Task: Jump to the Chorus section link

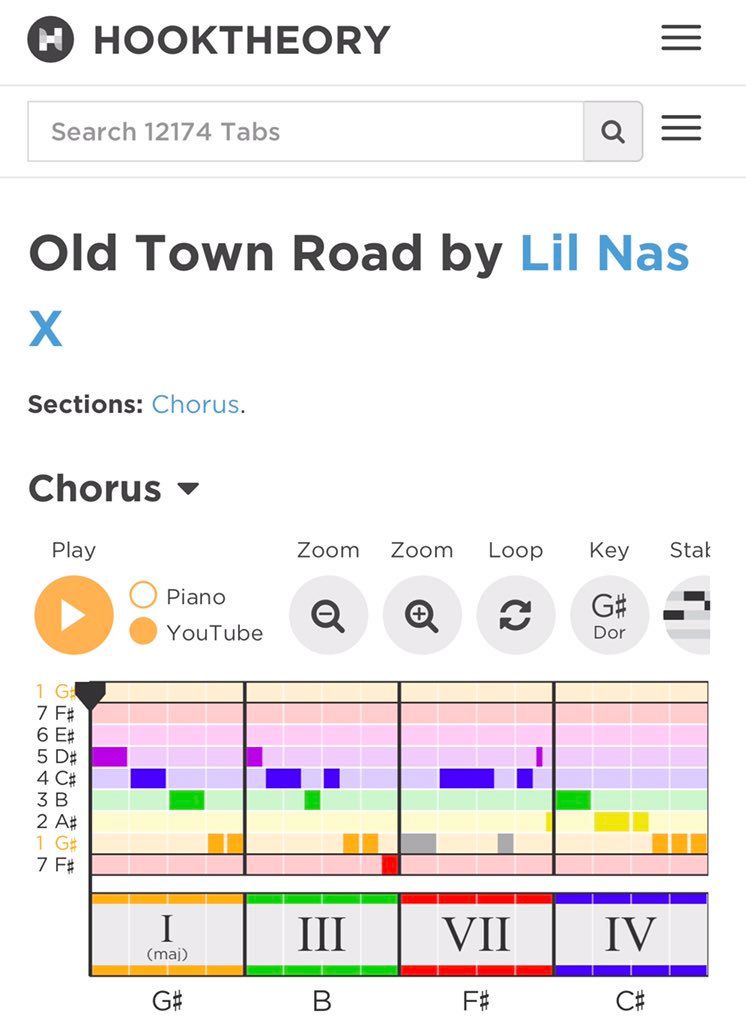Action: pos(195,404)
